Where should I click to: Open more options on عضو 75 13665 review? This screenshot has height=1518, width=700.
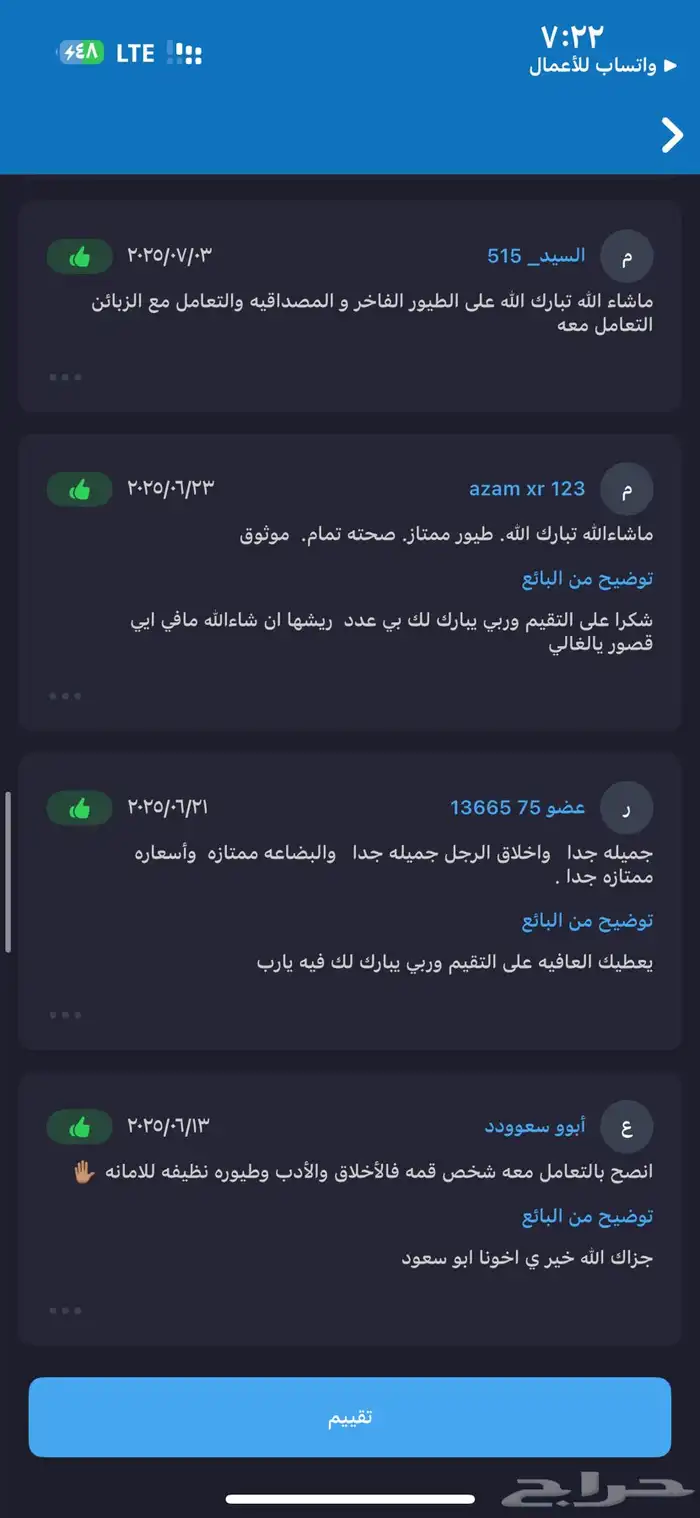pos(65,1015)
